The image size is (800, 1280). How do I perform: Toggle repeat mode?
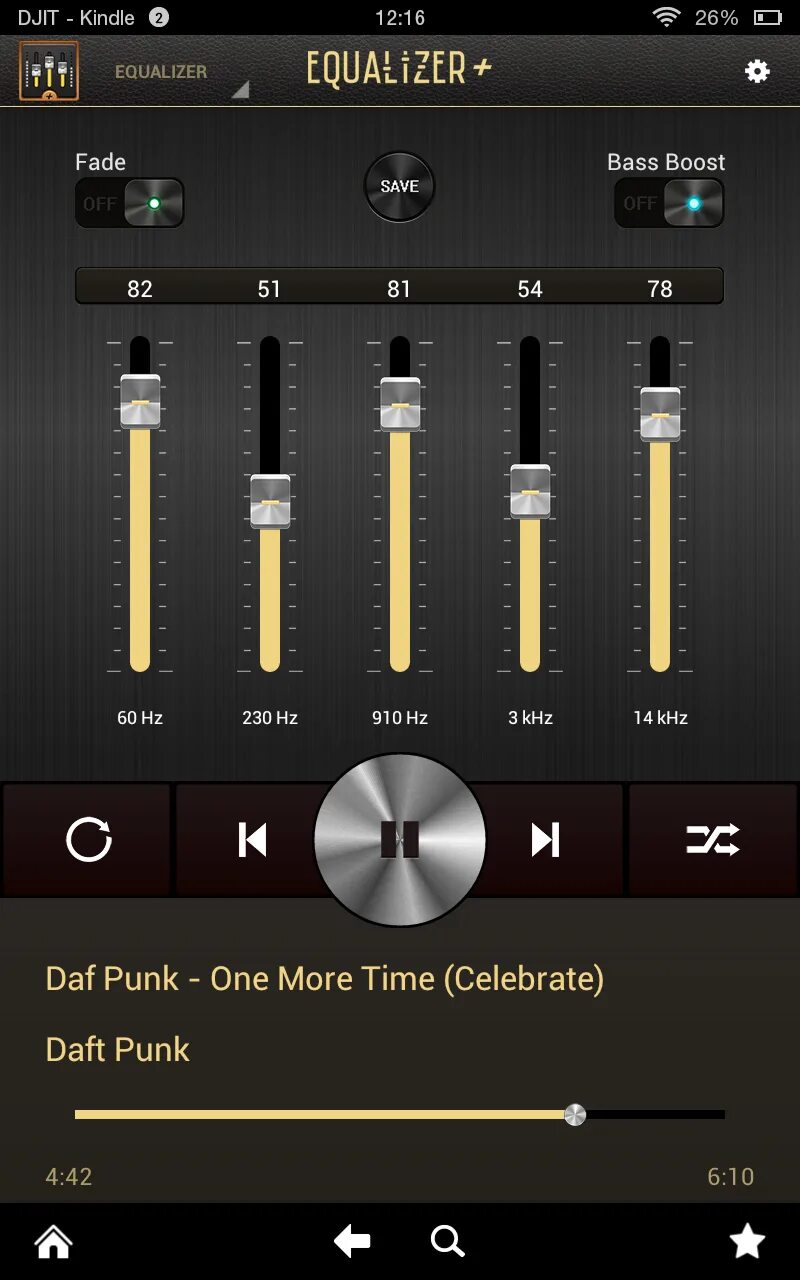(x=88, y=839)
